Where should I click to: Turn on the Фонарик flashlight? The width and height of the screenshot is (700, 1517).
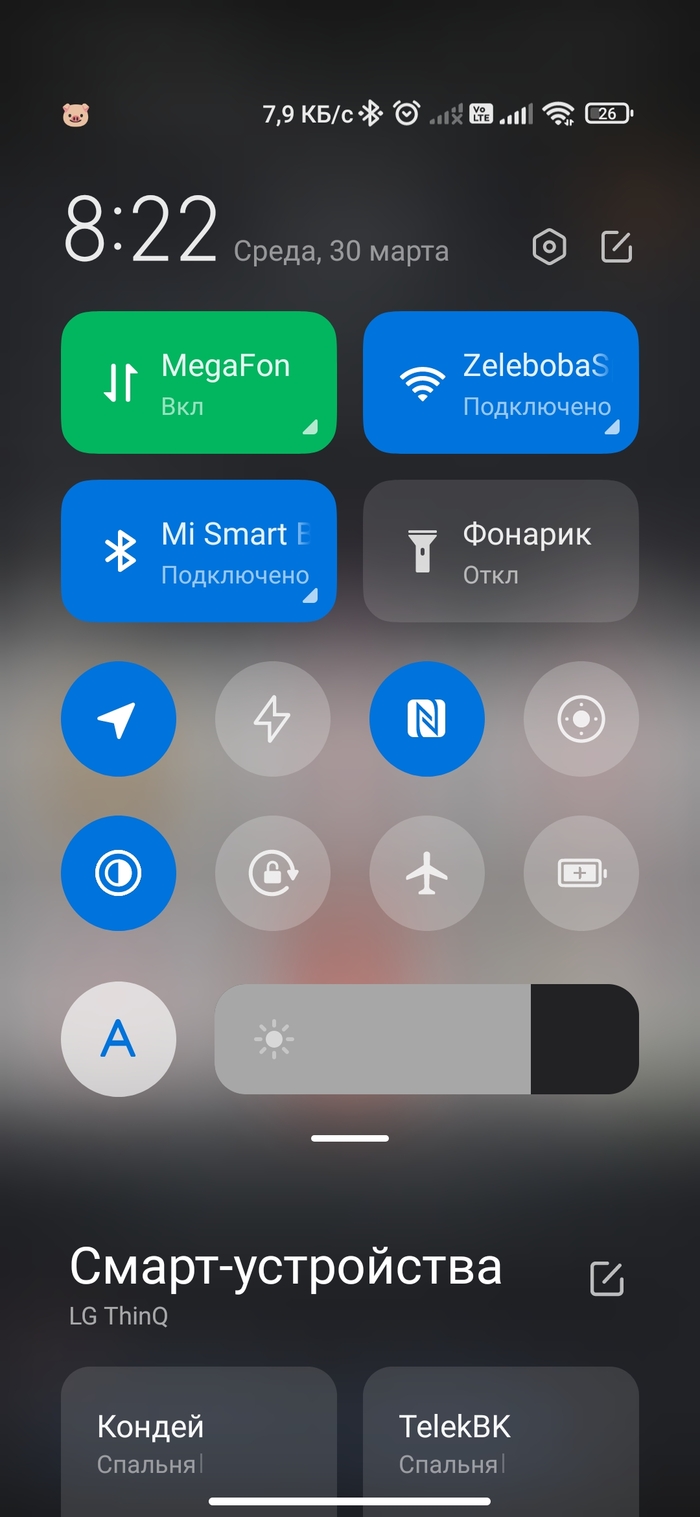pyautogui.click(x=501, y=551)
